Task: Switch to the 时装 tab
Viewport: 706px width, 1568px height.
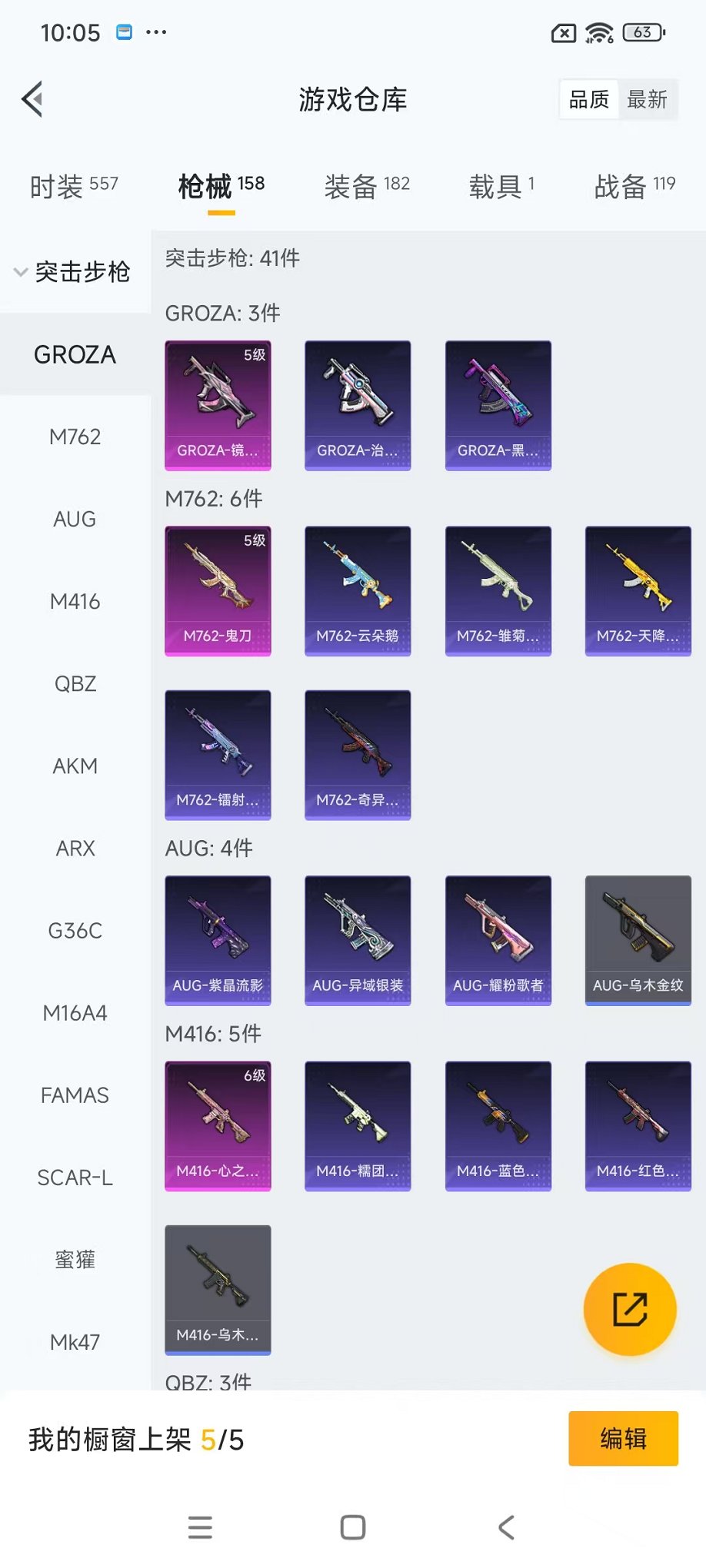Action: pos(74,185)
